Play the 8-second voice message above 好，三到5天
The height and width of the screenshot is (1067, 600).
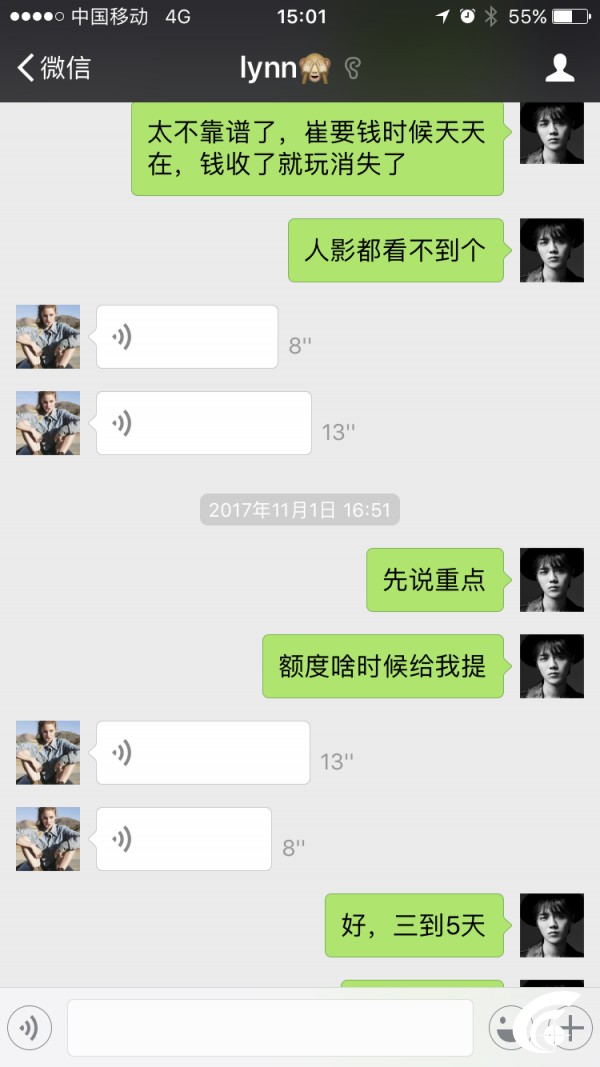point(184,839)
